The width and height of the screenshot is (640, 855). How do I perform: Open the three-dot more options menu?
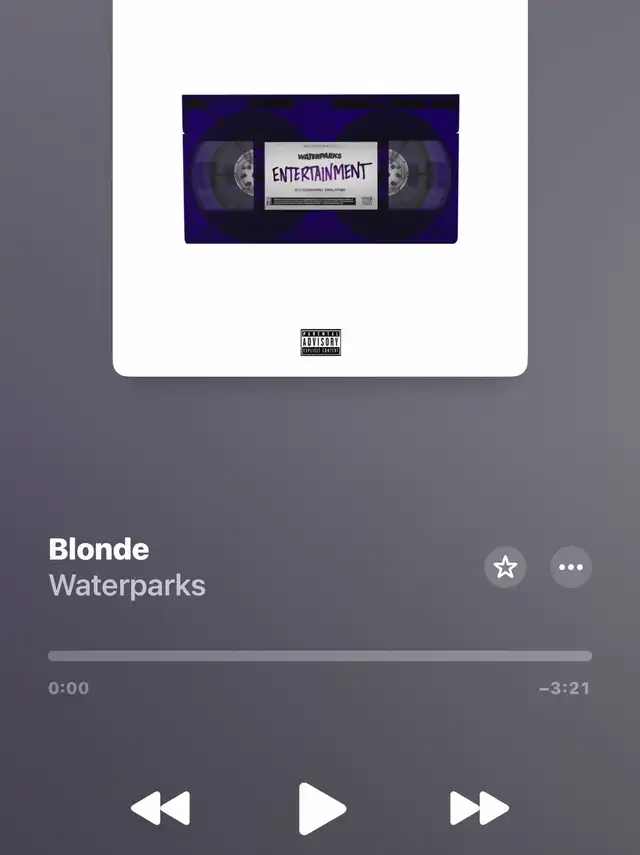(571, 567)
